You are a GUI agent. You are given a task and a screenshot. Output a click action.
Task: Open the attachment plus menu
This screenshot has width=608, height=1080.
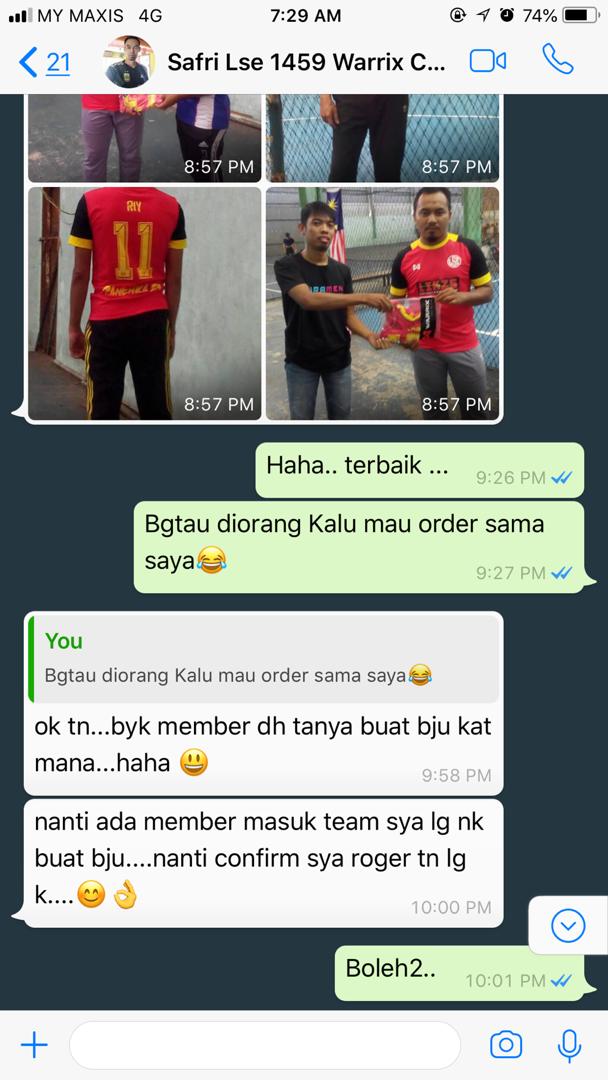pos(35,1046)
